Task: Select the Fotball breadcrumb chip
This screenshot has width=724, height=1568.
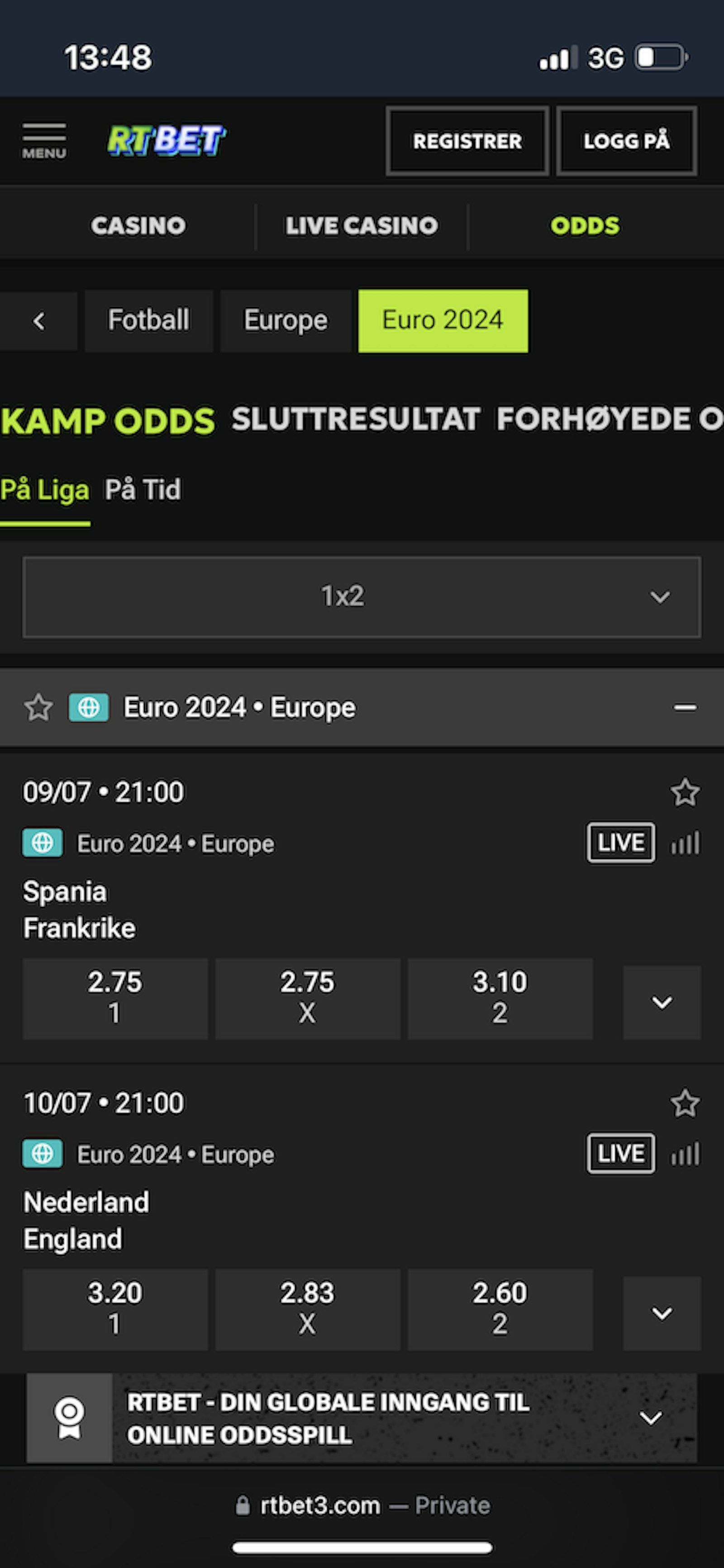Action: [x=148, y=321]
